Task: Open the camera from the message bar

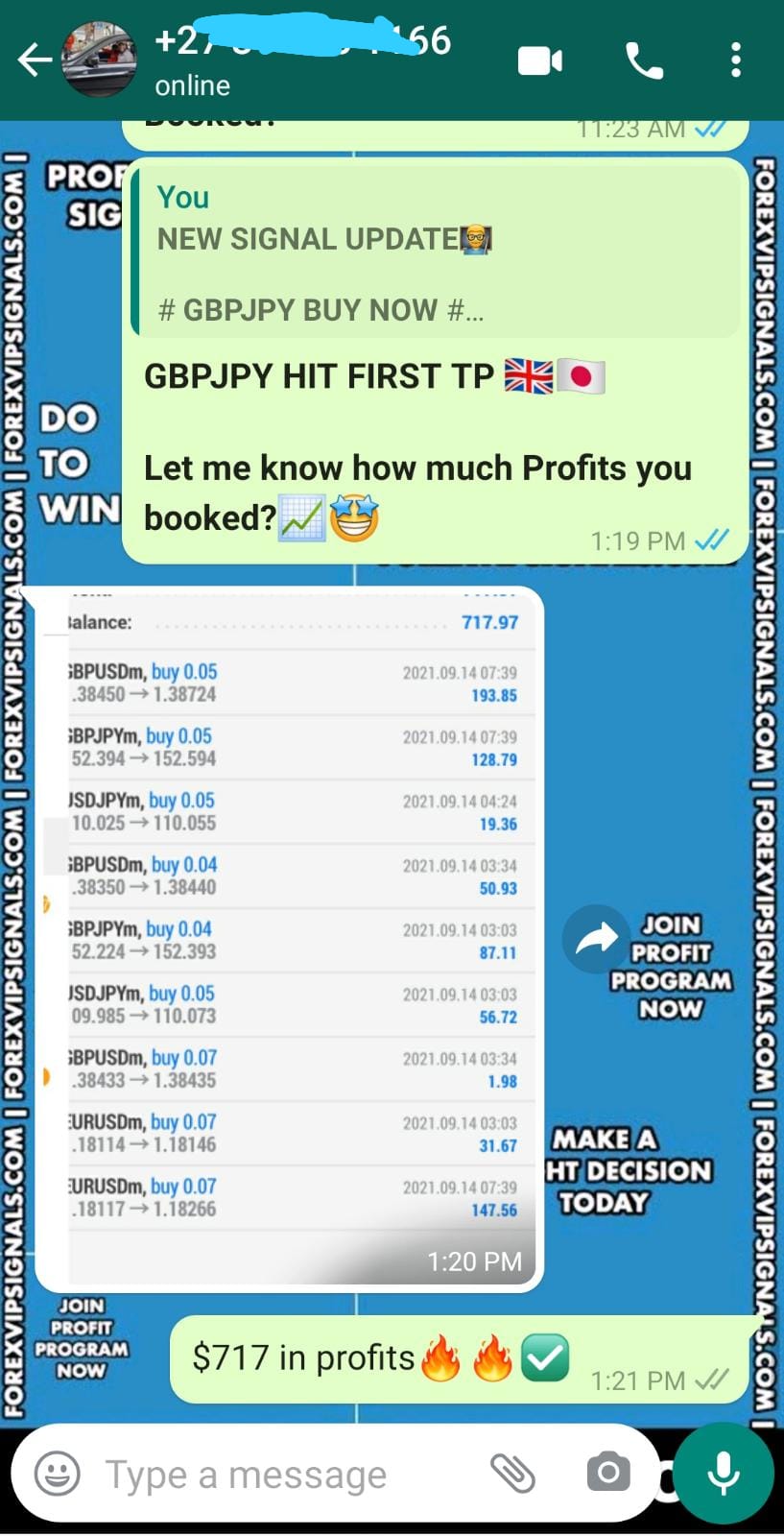Action: point(607,1473)
